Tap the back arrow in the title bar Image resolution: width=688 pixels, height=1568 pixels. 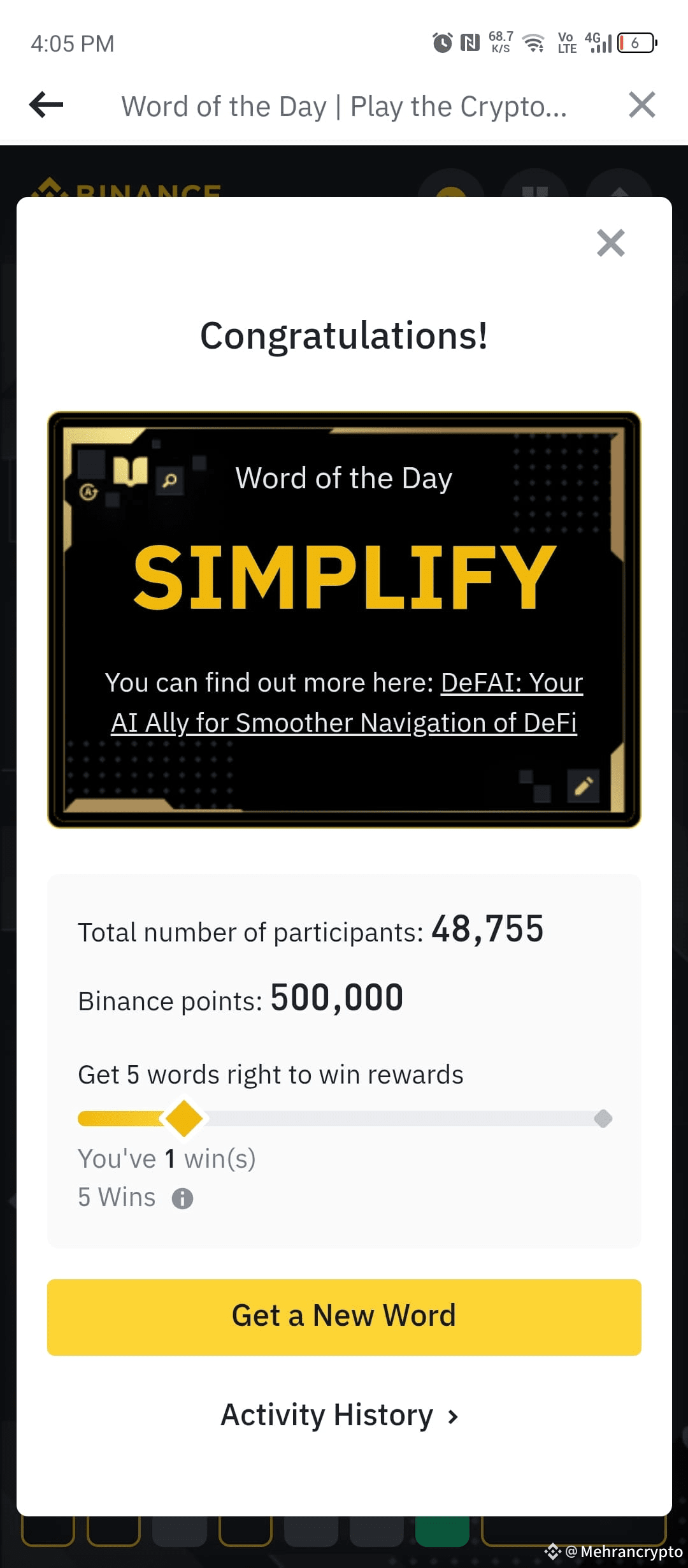pyautogui.click(x=45, y=105)
